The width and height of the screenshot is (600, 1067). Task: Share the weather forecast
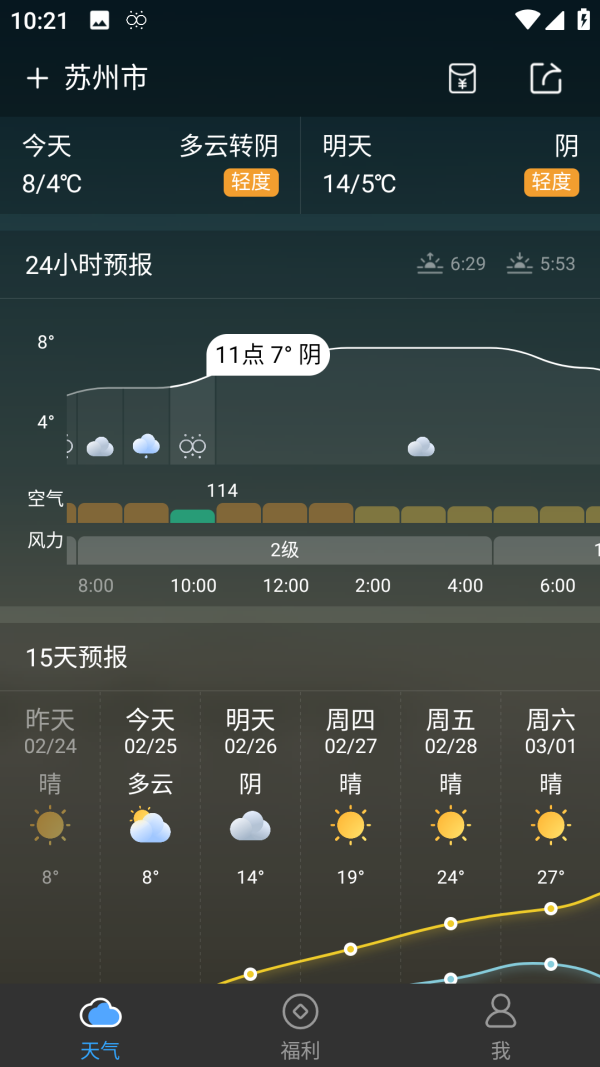point(546,78)
